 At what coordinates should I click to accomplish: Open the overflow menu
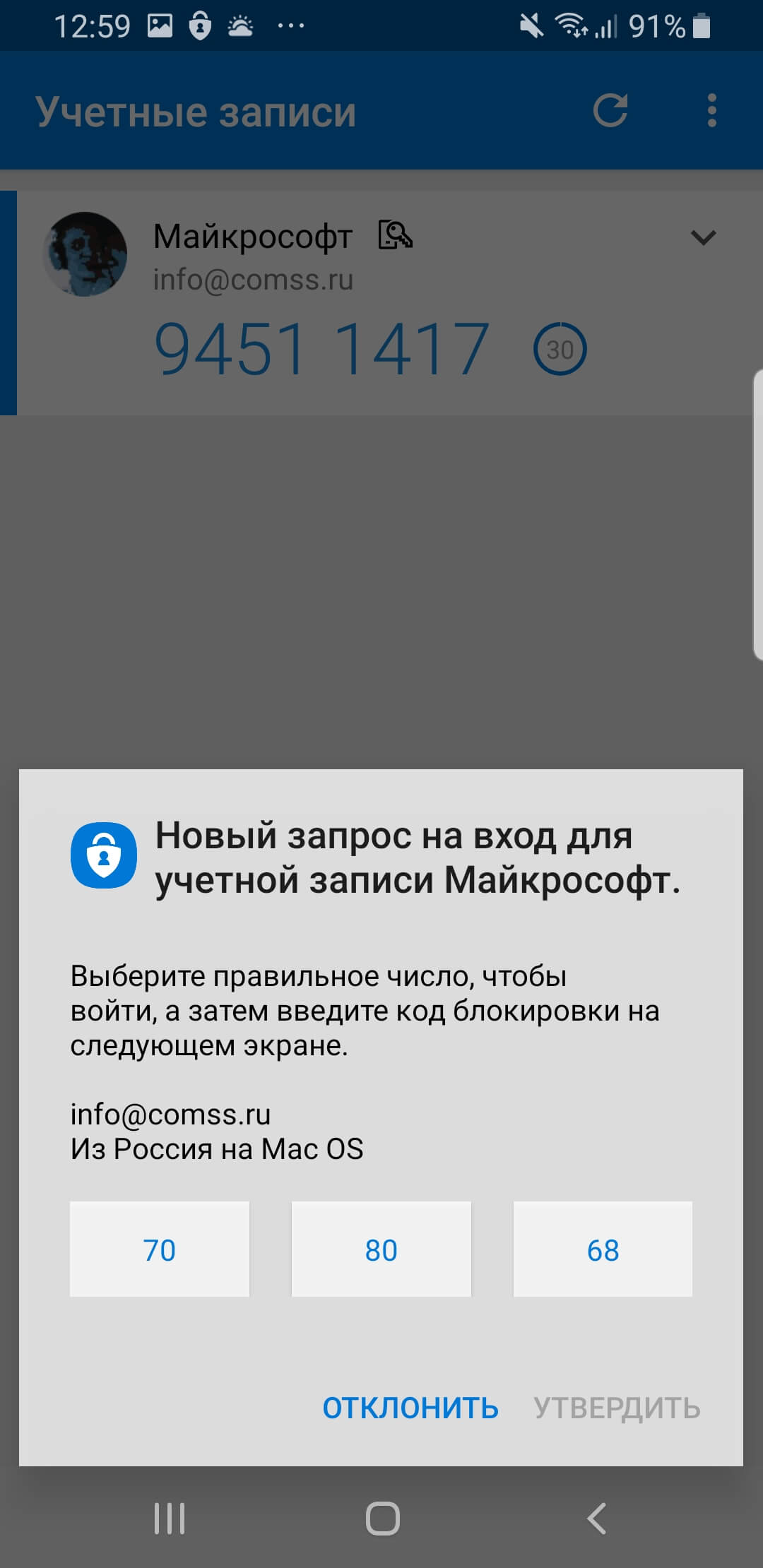[x=711, y=110]
